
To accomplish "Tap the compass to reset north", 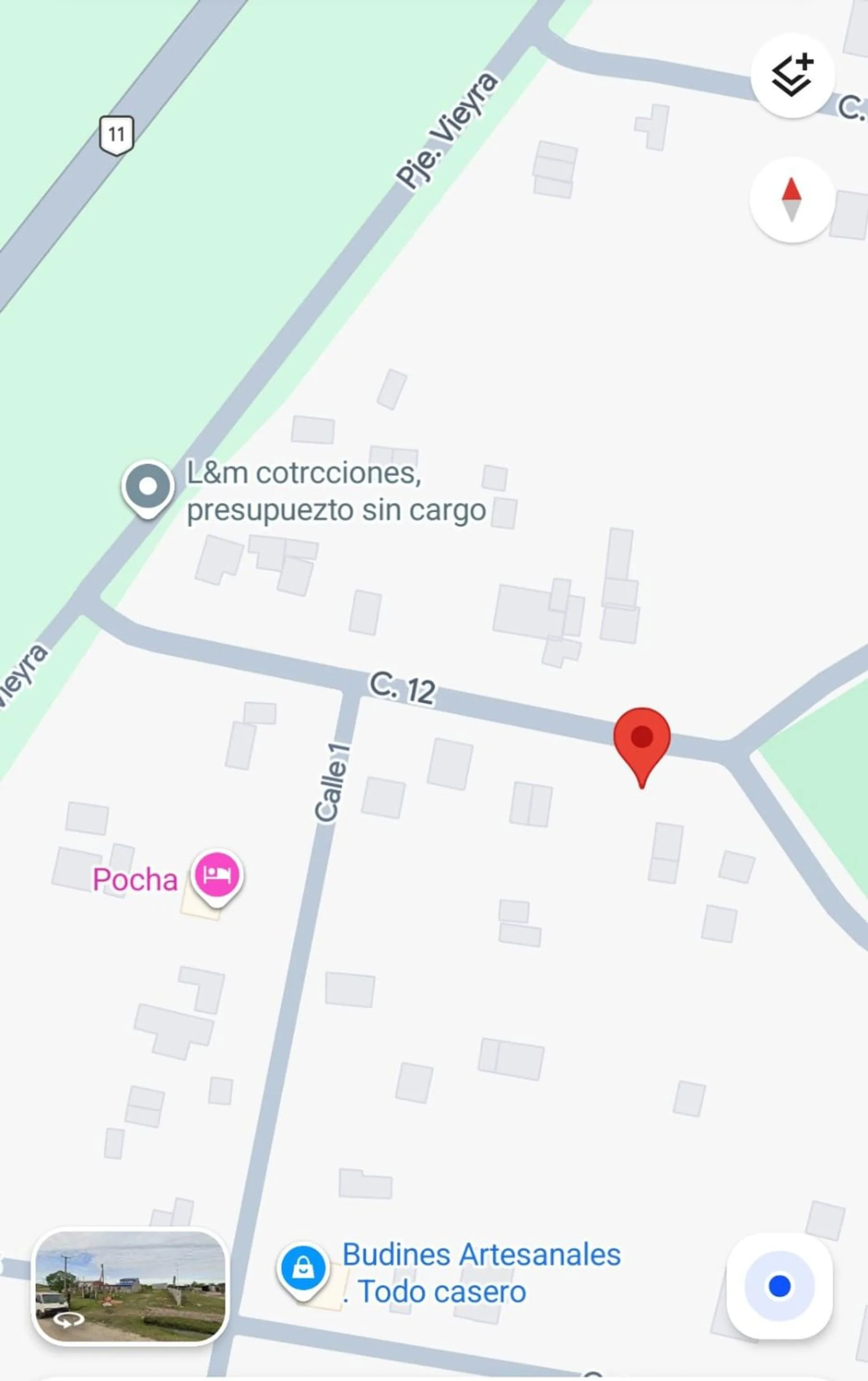I will (792, 199).
